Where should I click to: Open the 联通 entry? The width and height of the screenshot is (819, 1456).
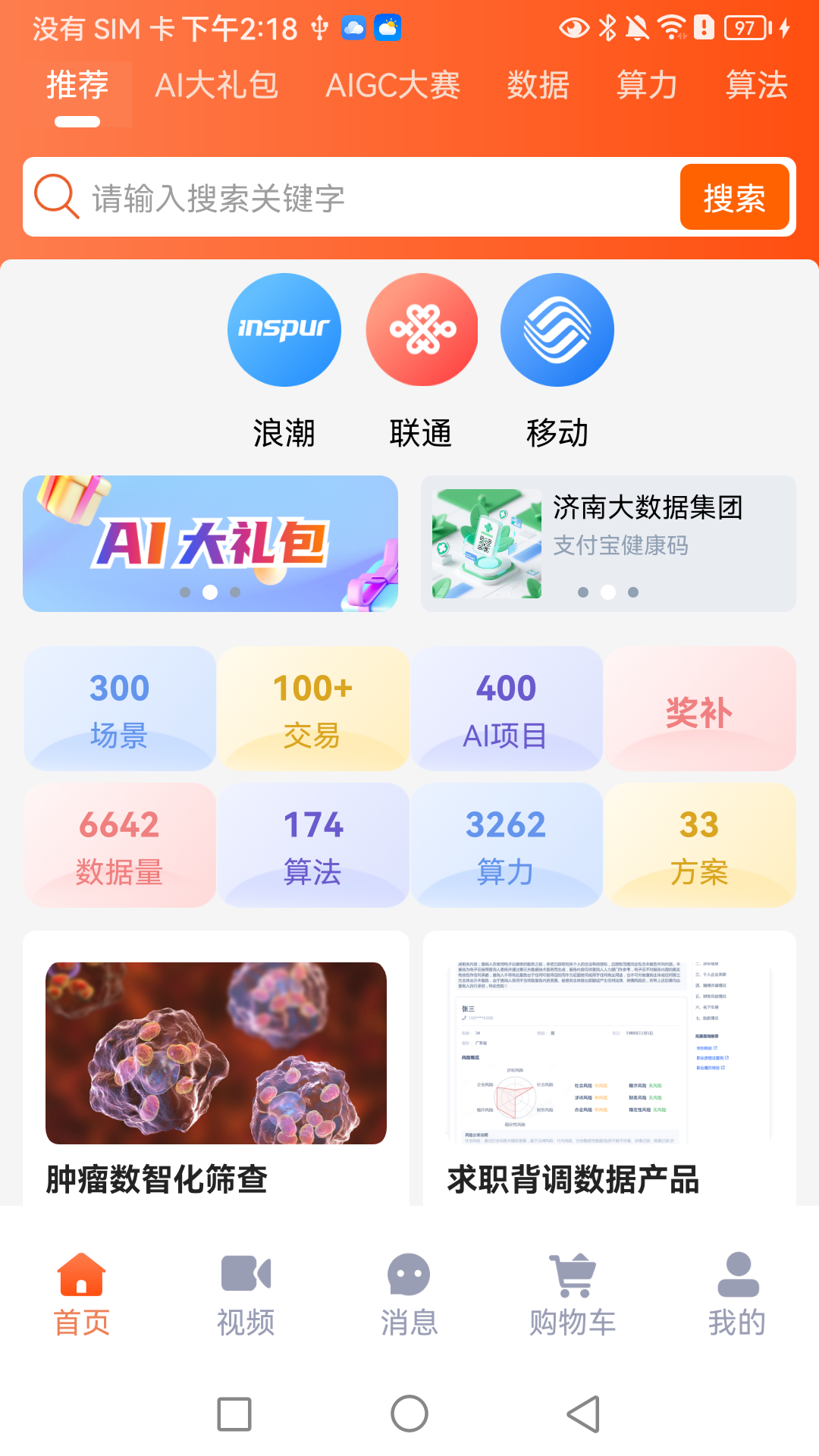[422, 331]
